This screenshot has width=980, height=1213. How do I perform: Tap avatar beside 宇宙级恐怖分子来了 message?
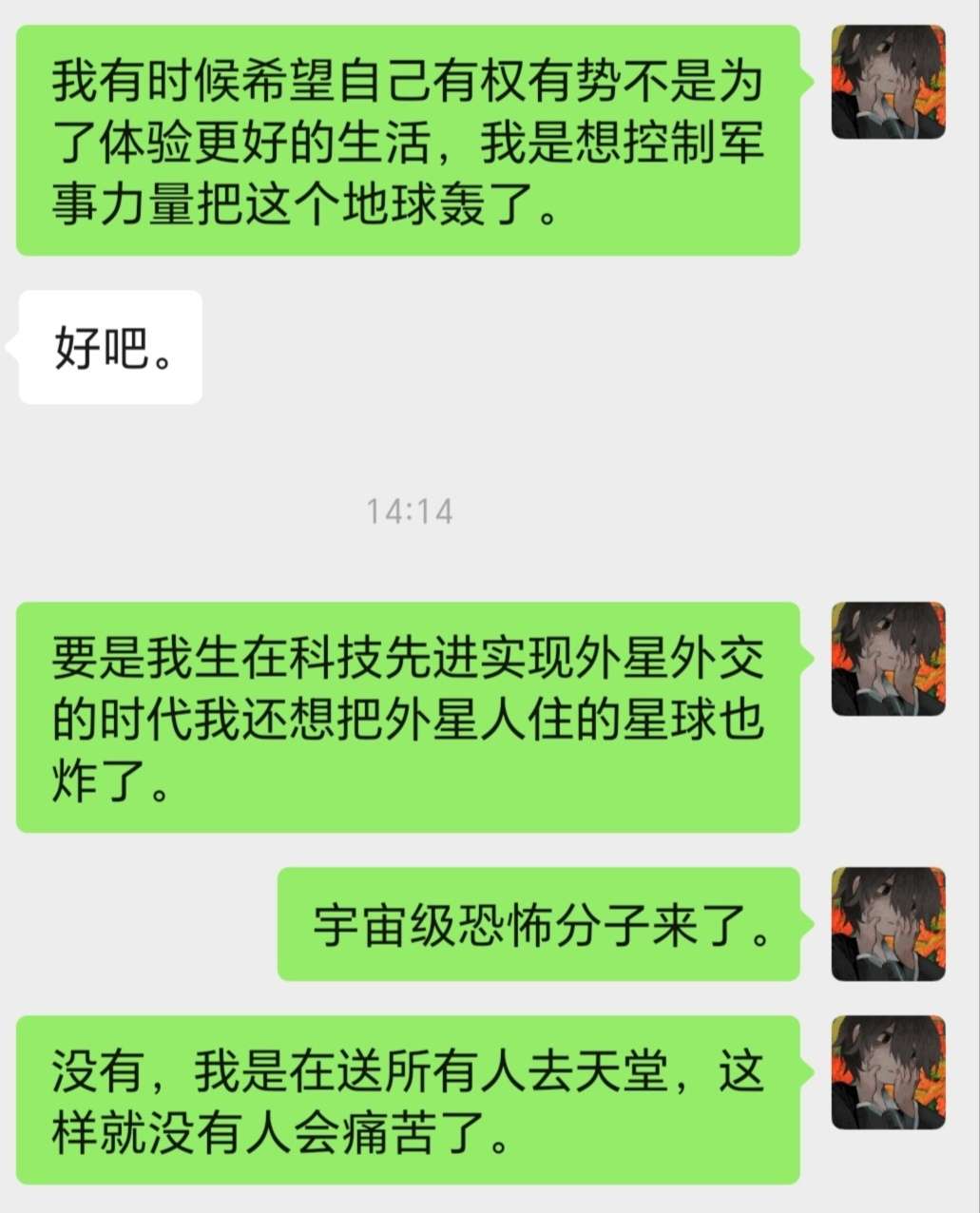[x=888, y=924]
